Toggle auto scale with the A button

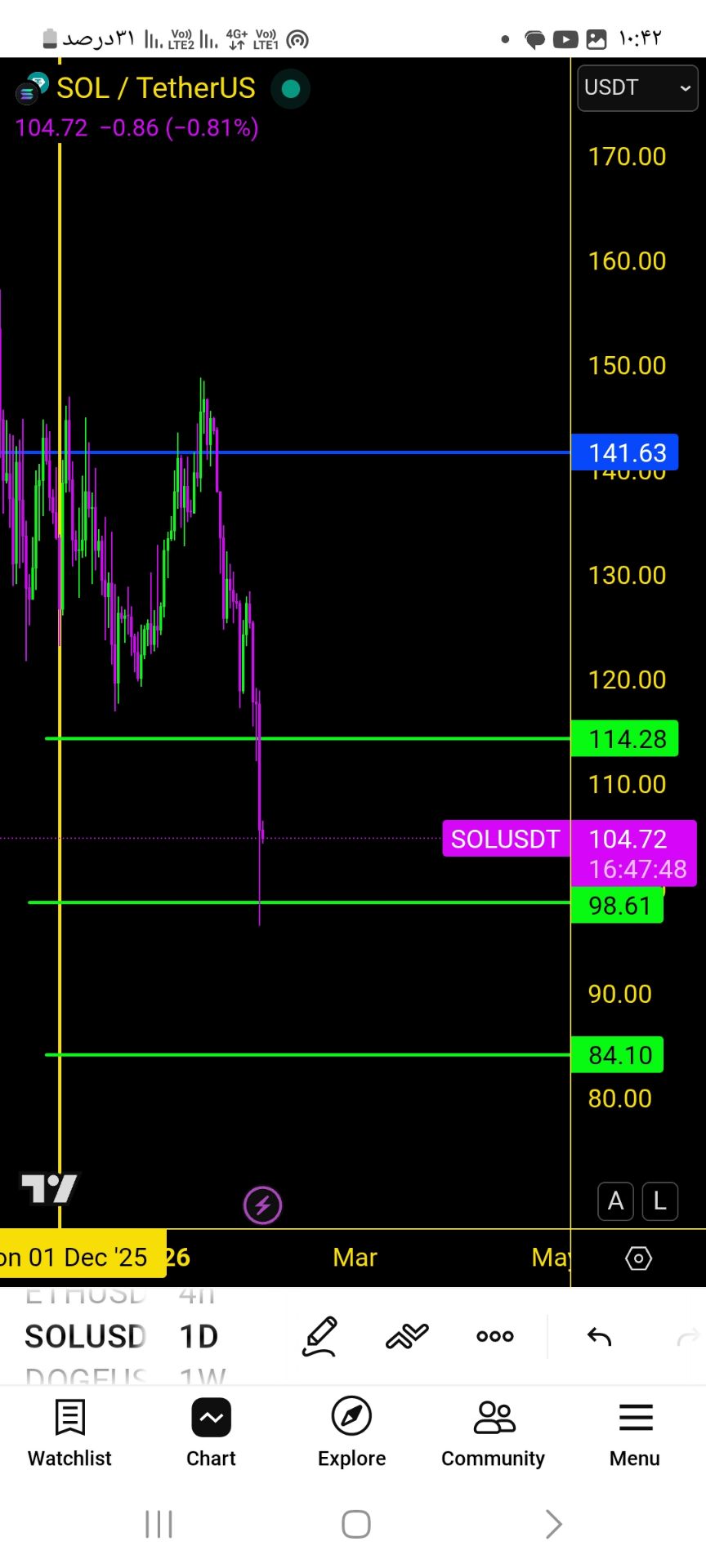point(616,1201)
